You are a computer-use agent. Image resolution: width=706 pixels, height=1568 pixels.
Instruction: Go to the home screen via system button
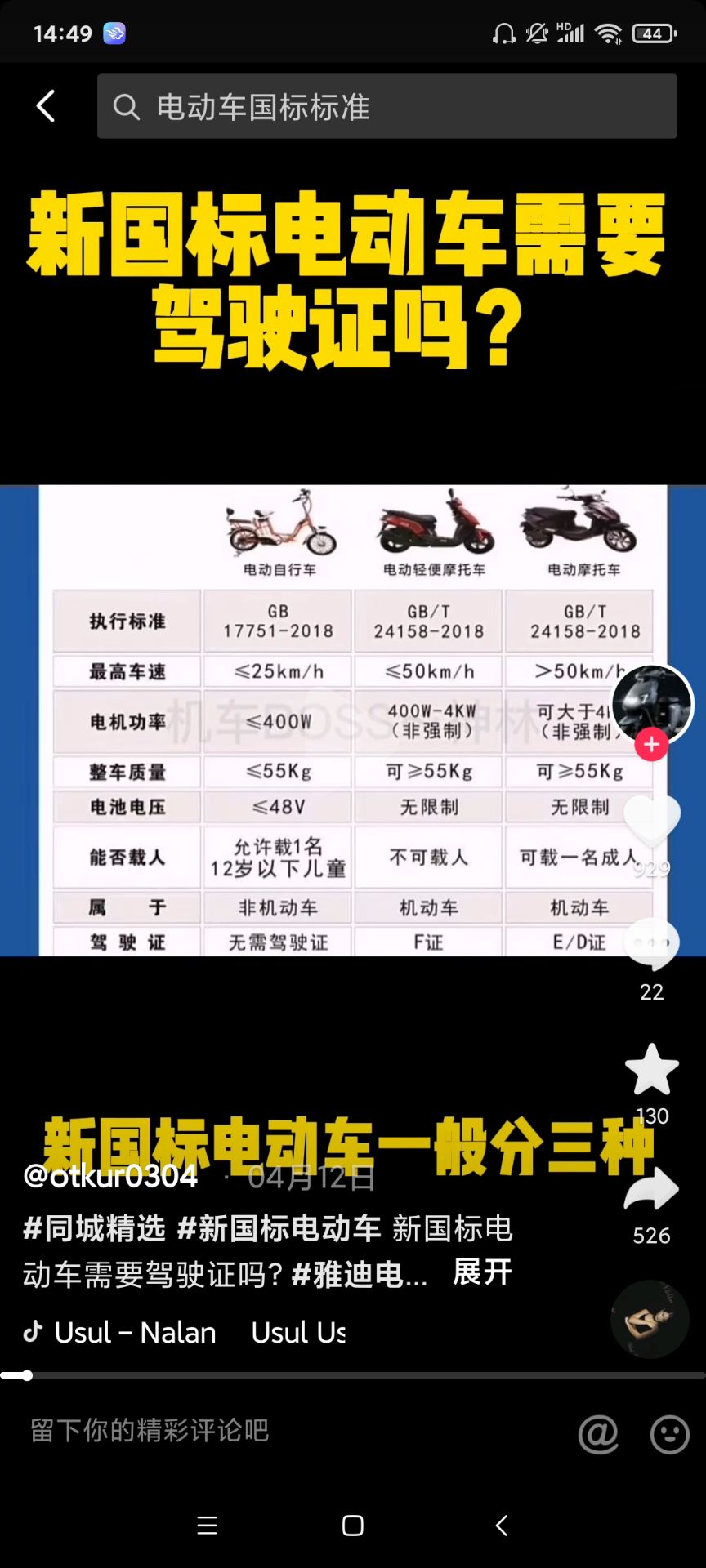click(353, 1526)
